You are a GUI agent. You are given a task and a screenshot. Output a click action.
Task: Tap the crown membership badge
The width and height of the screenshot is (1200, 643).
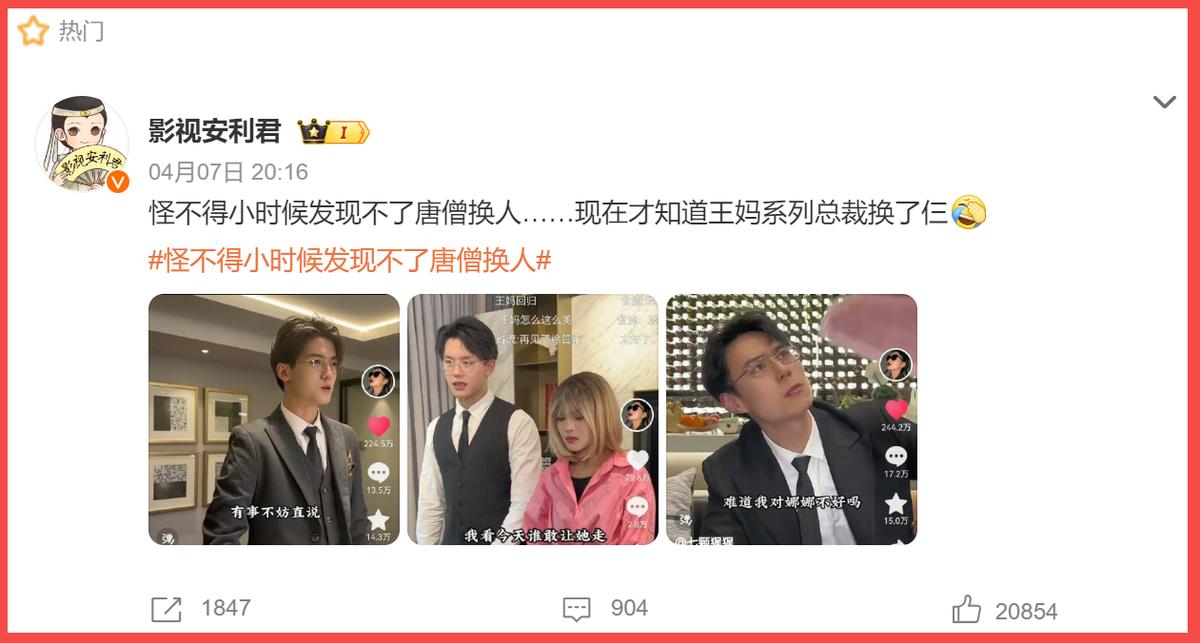point(334,131)
